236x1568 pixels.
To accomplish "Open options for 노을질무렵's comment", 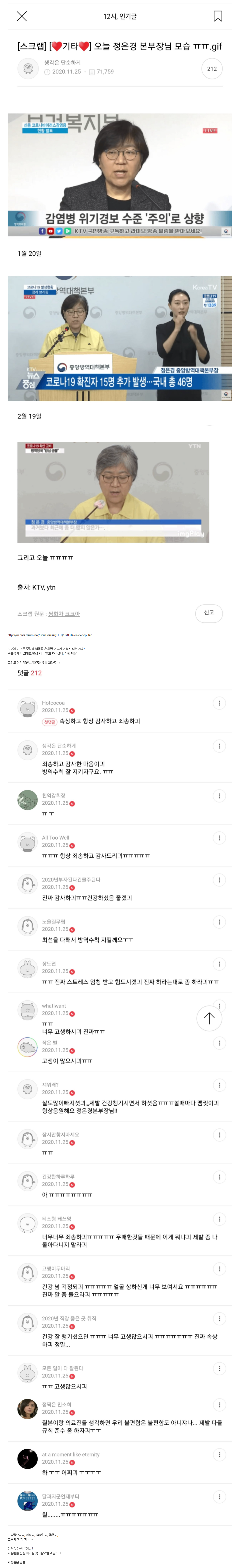I will click(x=219, y=922).
